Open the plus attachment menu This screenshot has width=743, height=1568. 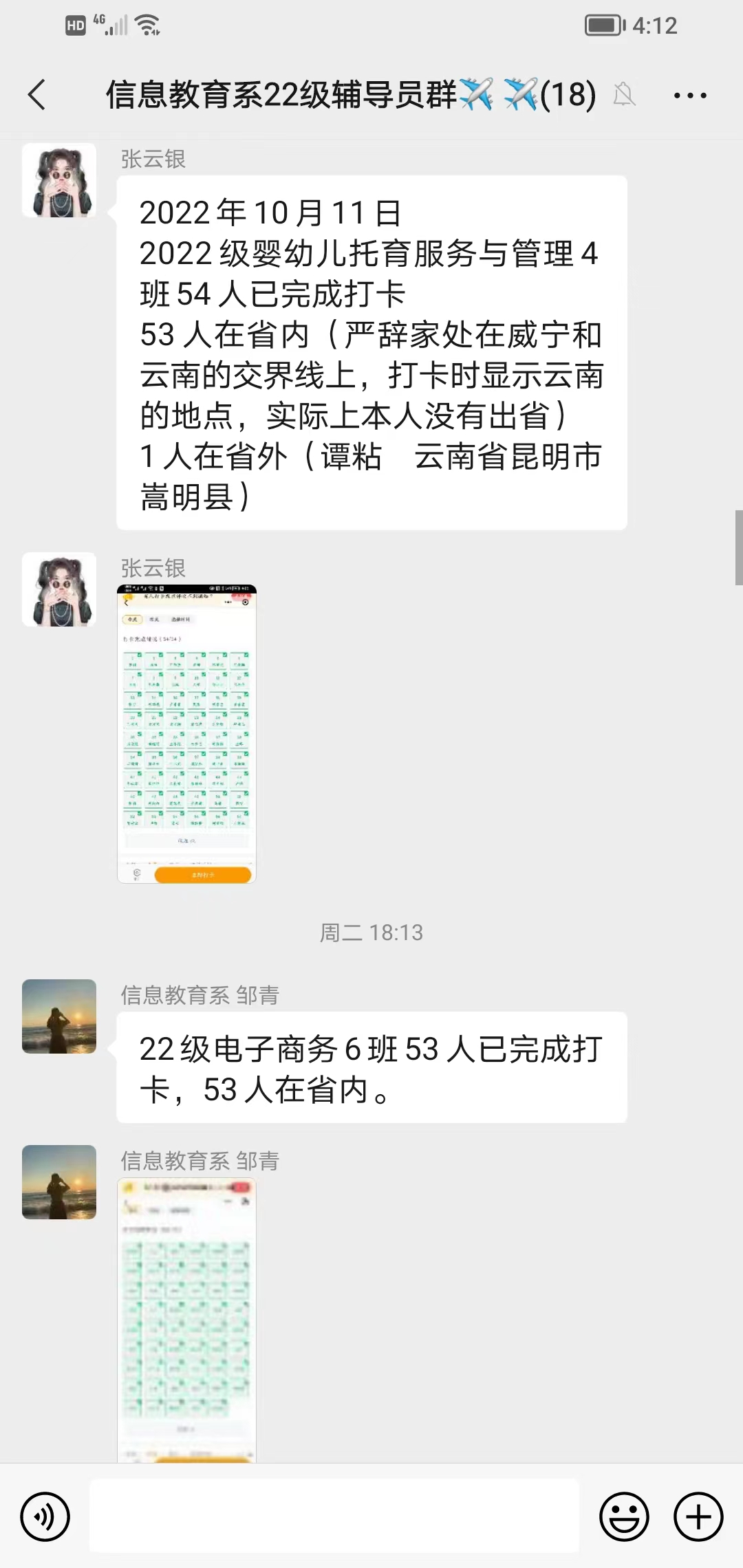pyautogui.click(x=698, y=1516)
